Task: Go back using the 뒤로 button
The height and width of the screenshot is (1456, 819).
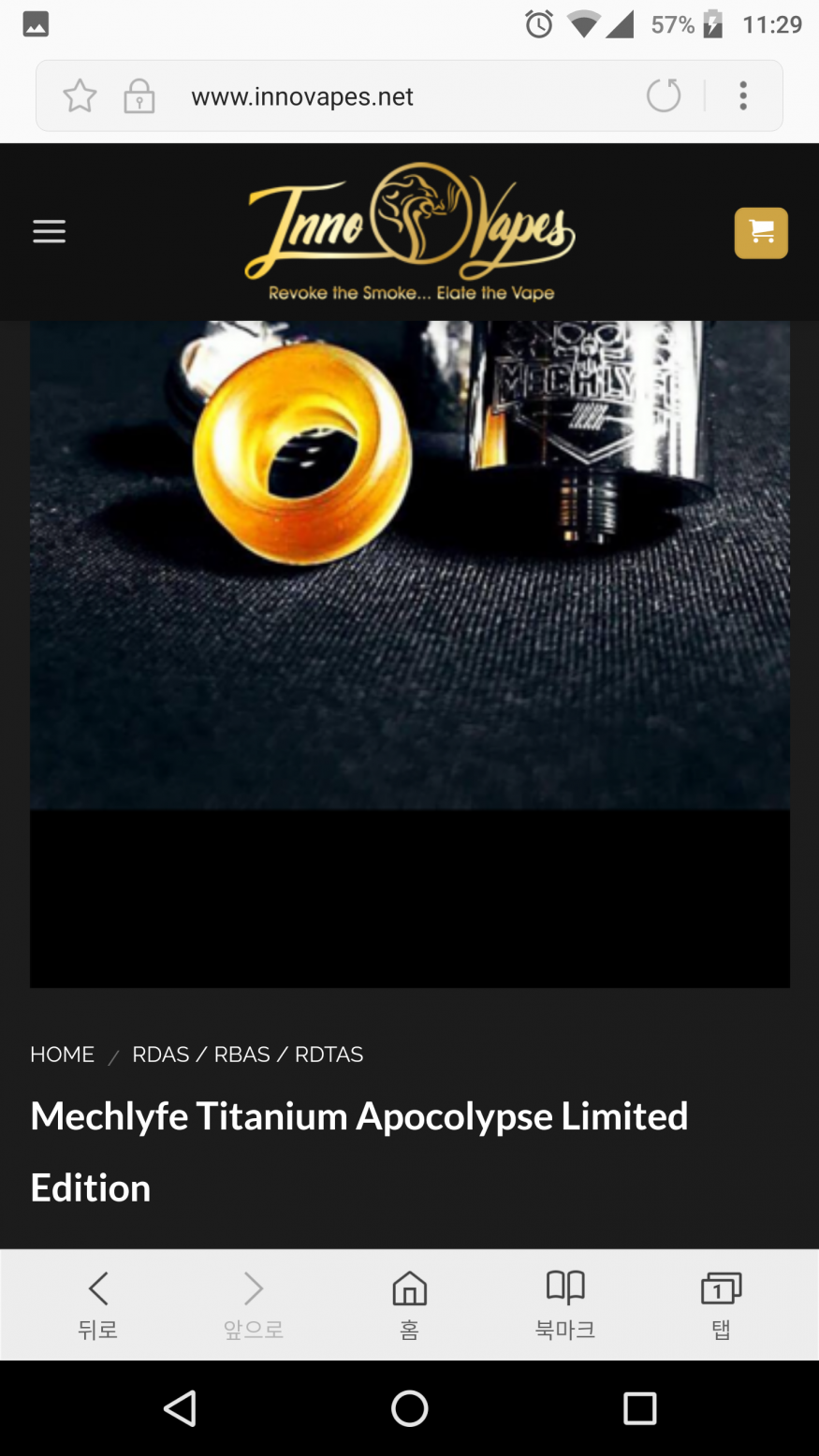Action: point(97,1304)
